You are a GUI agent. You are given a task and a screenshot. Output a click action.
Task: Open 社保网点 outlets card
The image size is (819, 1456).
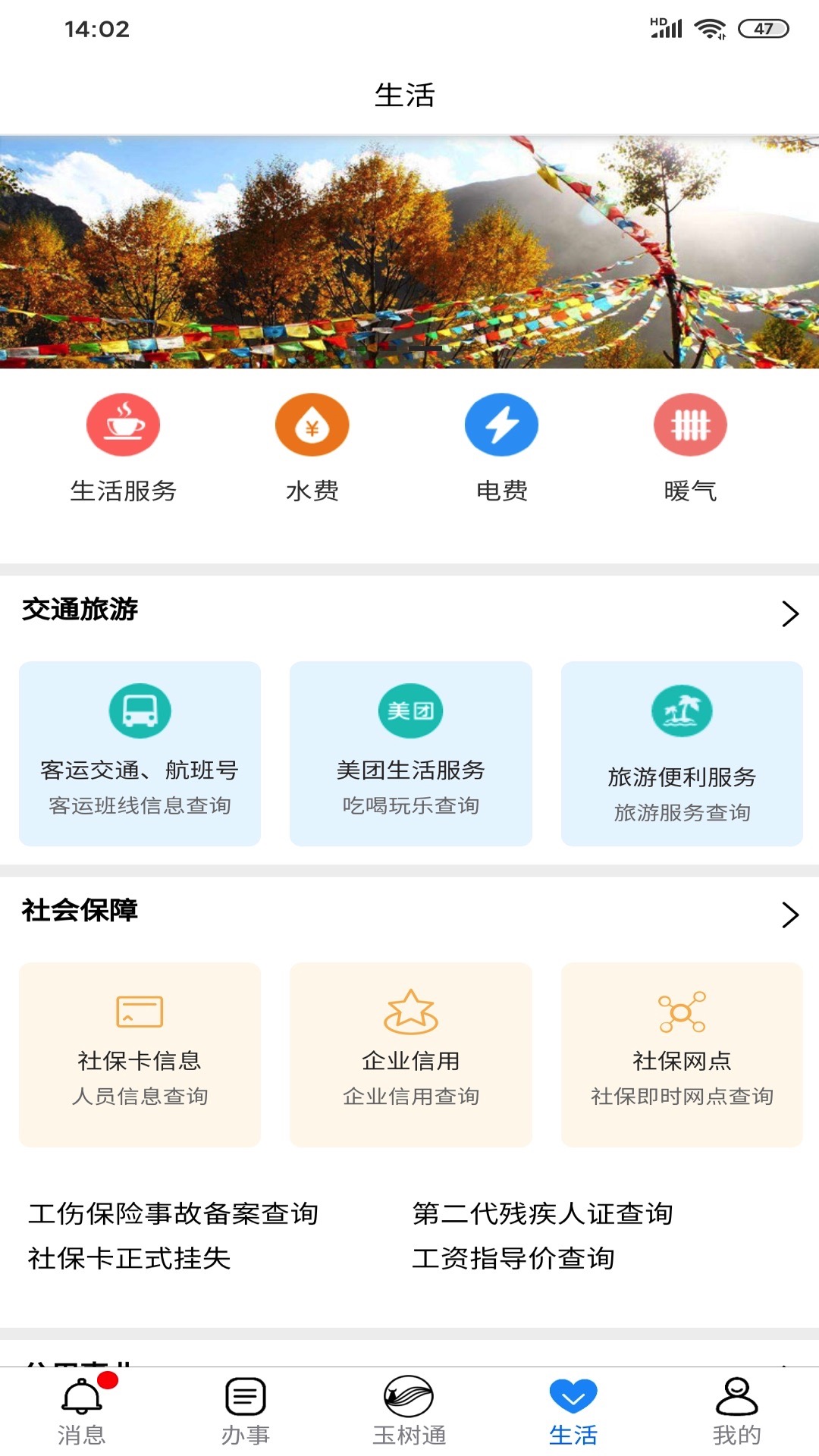[x=682, y=1055]
